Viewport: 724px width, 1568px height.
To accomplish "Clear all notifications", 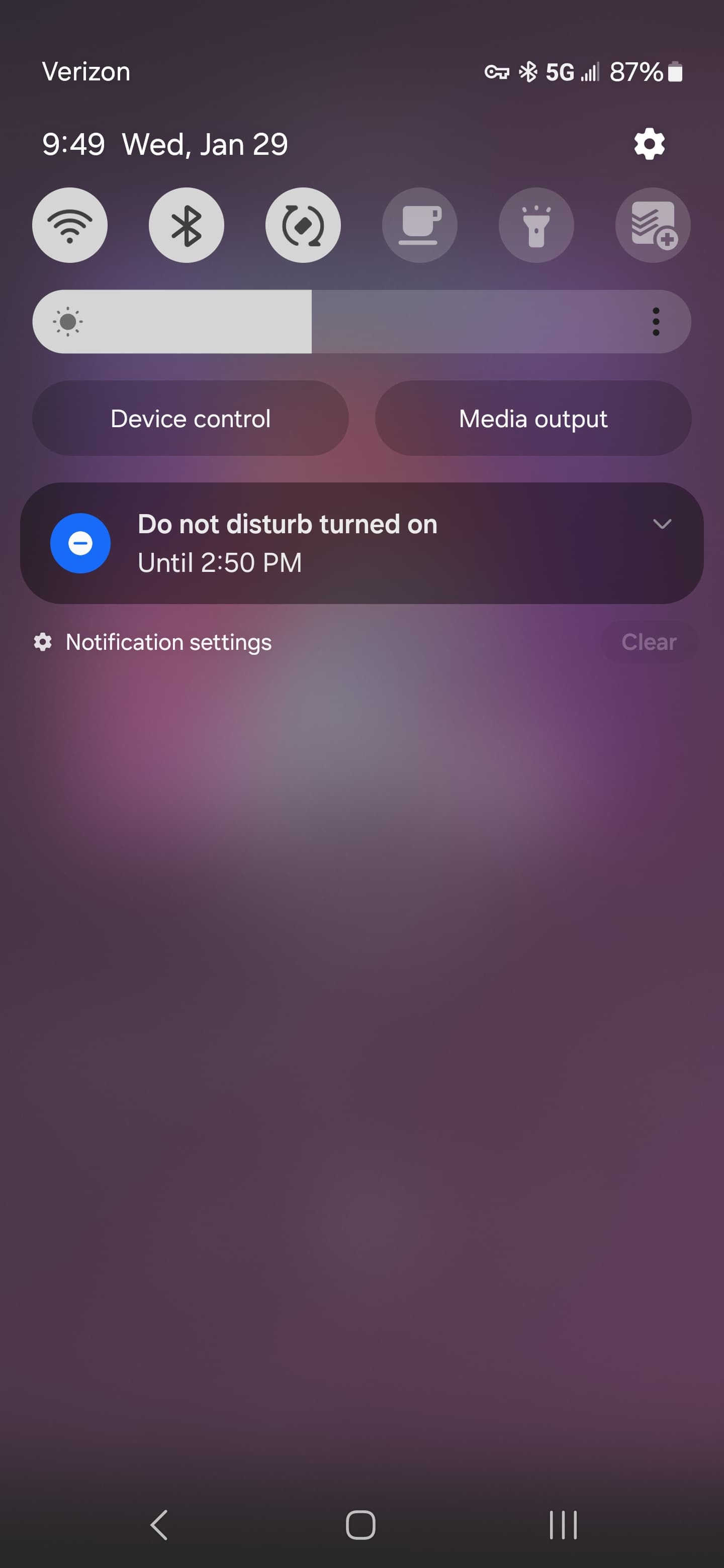I will pos(649,642).
